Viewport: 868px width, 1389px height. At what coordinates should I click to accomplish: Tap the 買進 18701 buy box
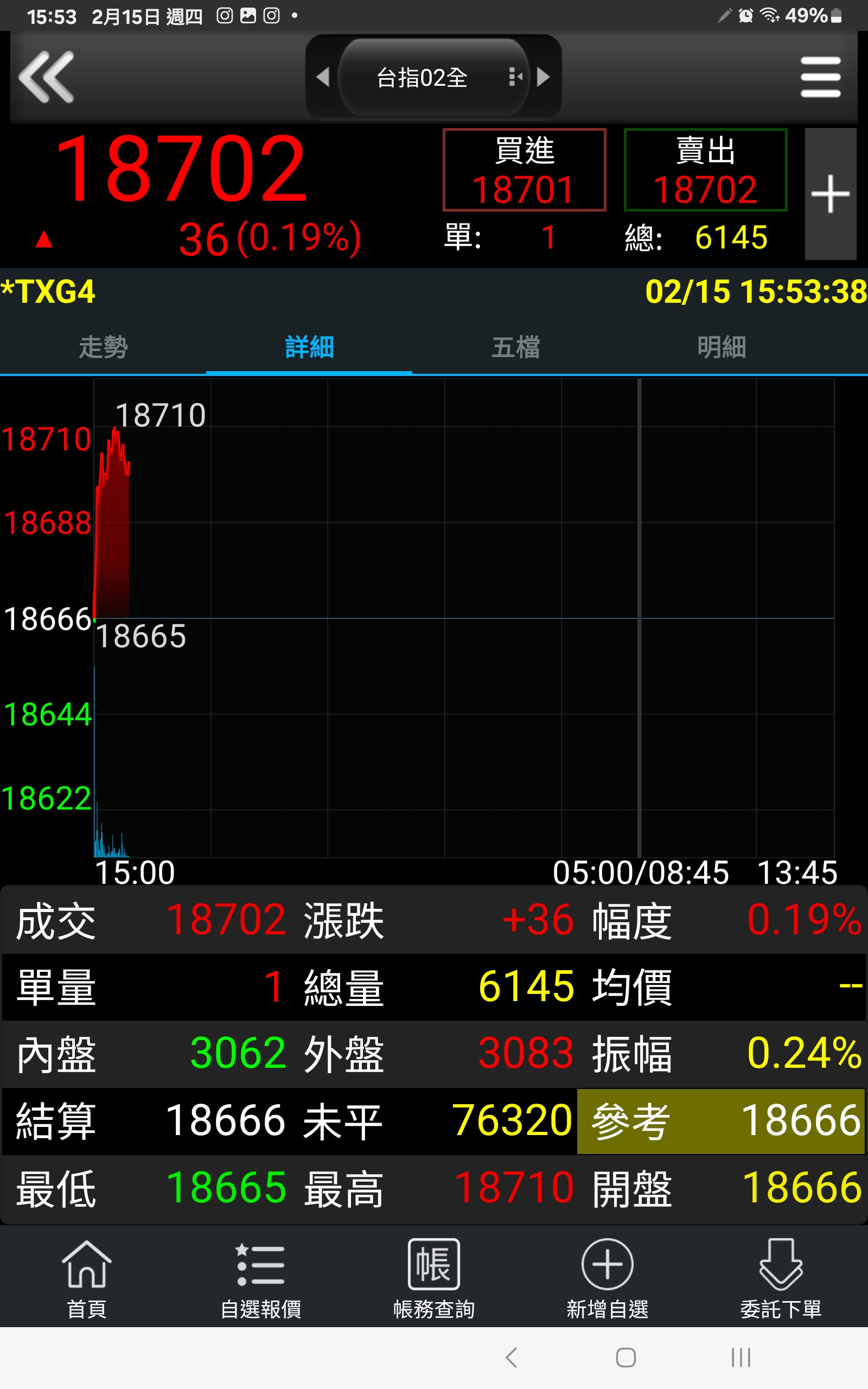pos(524,170)
